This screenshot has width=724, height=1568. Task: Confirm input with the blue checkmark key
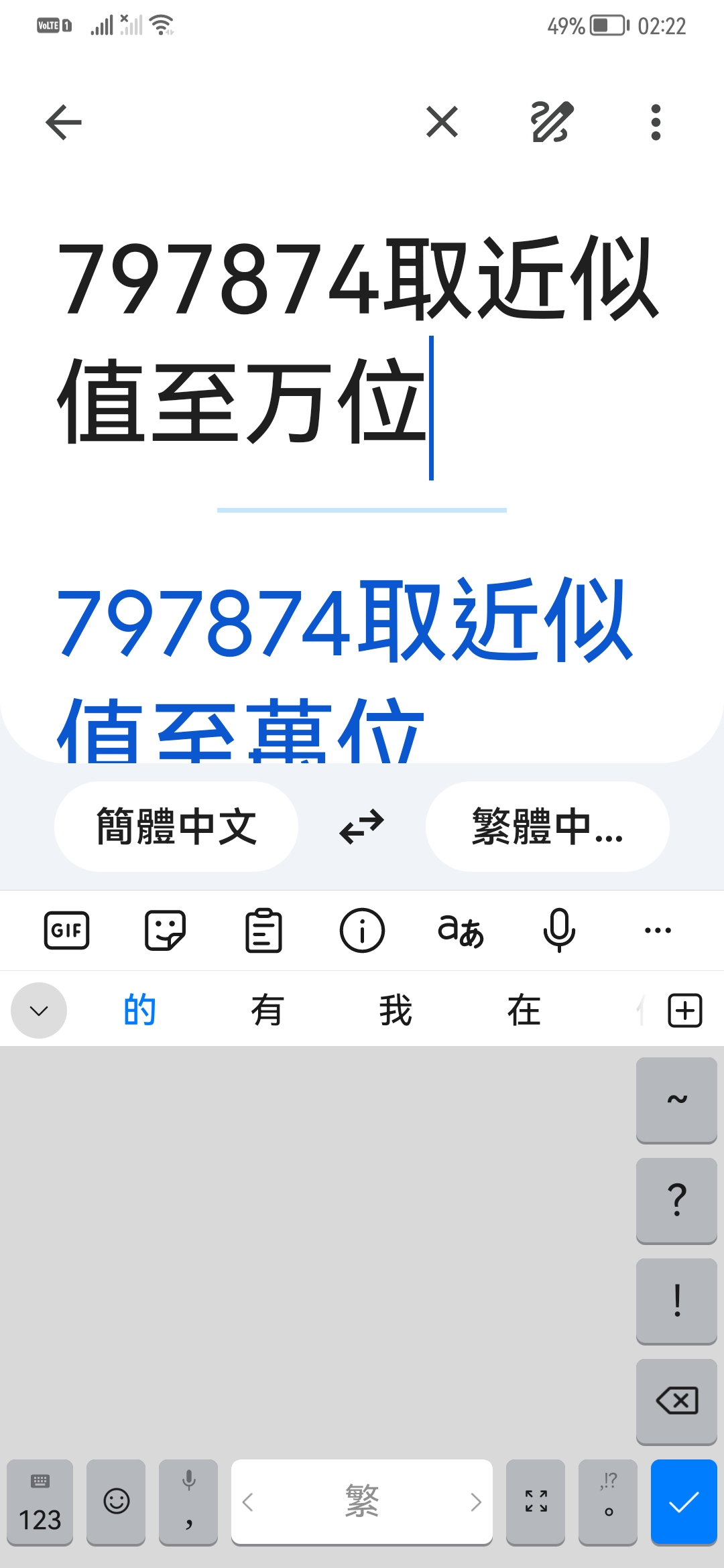coord(683,1502)
